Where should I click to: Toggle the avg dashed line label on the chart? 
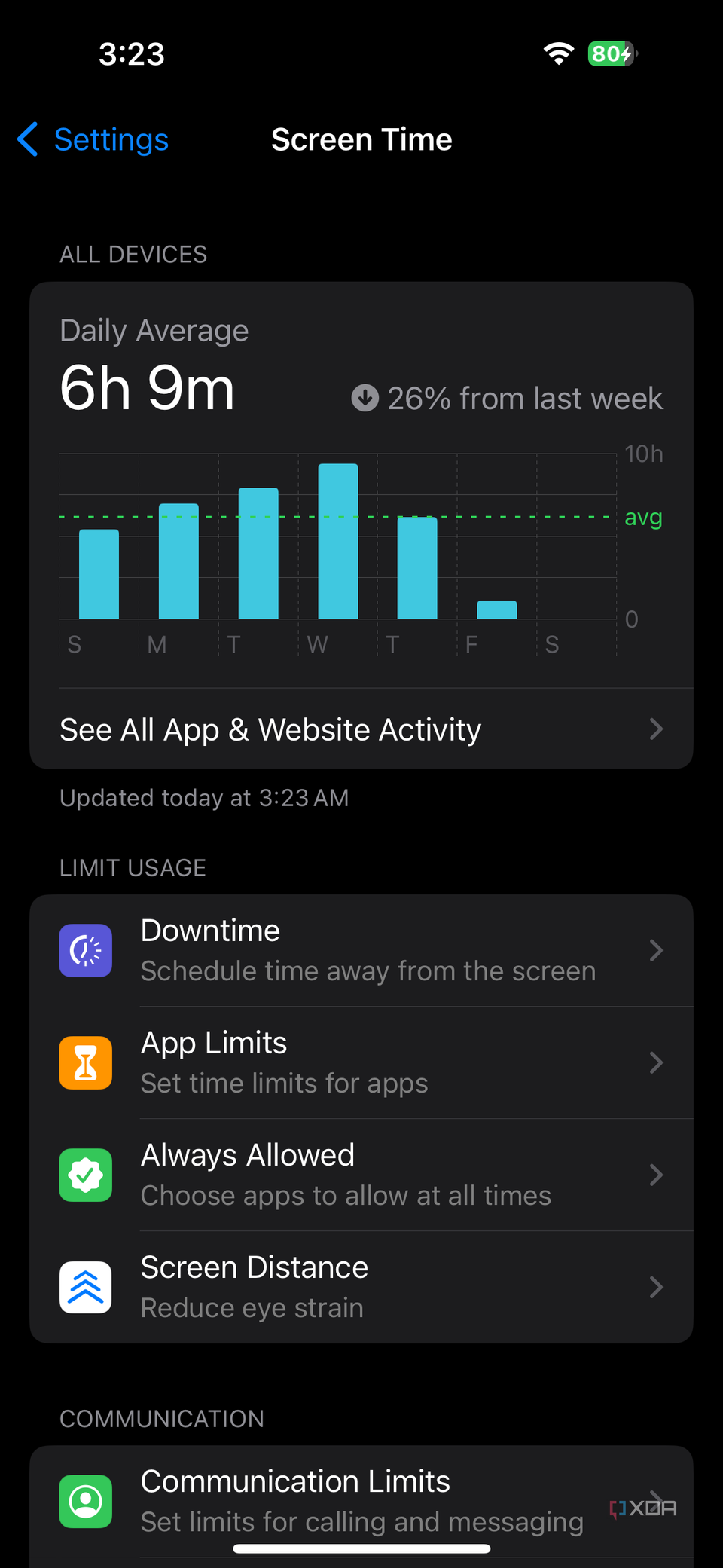pos(643,518)
